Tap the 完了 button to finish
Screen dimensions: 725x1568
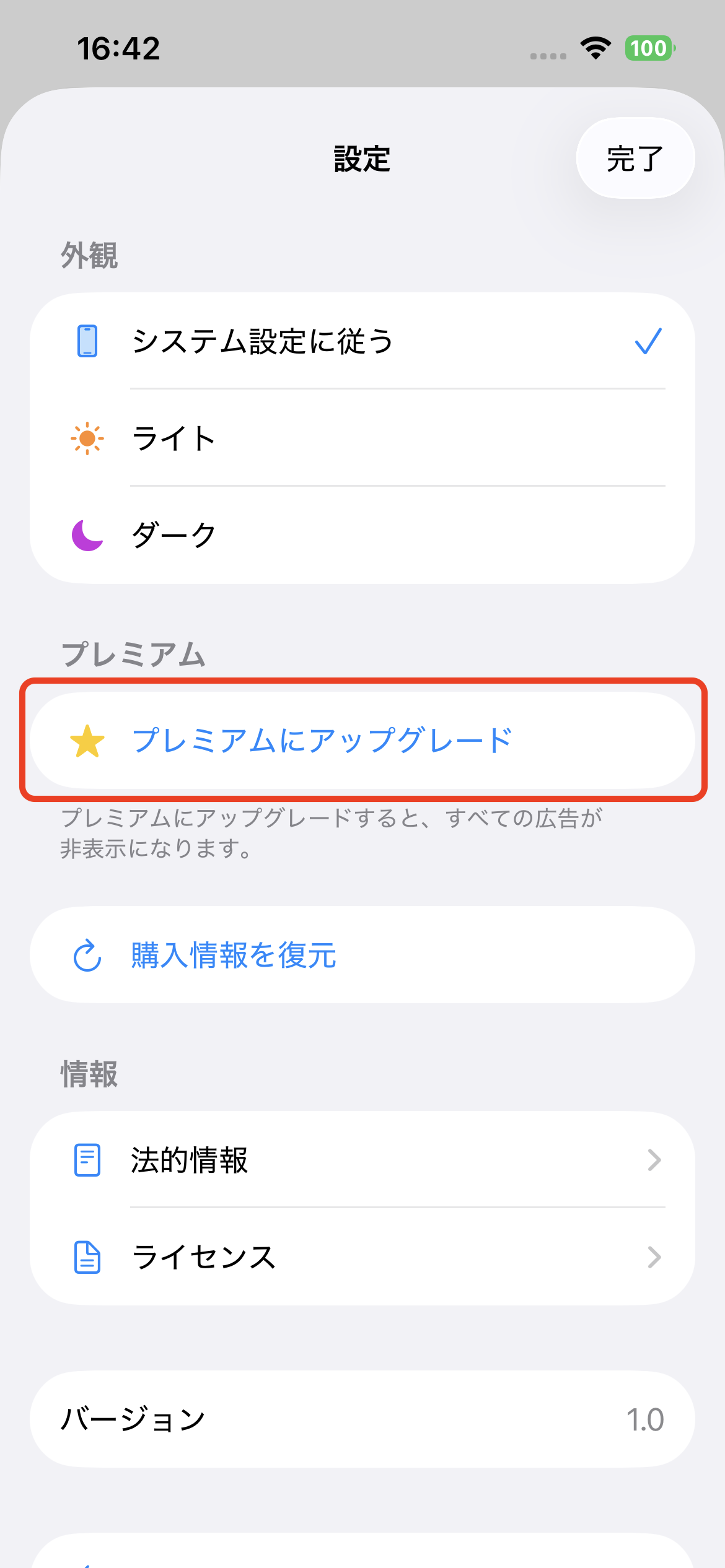click(x=635, y=159)
